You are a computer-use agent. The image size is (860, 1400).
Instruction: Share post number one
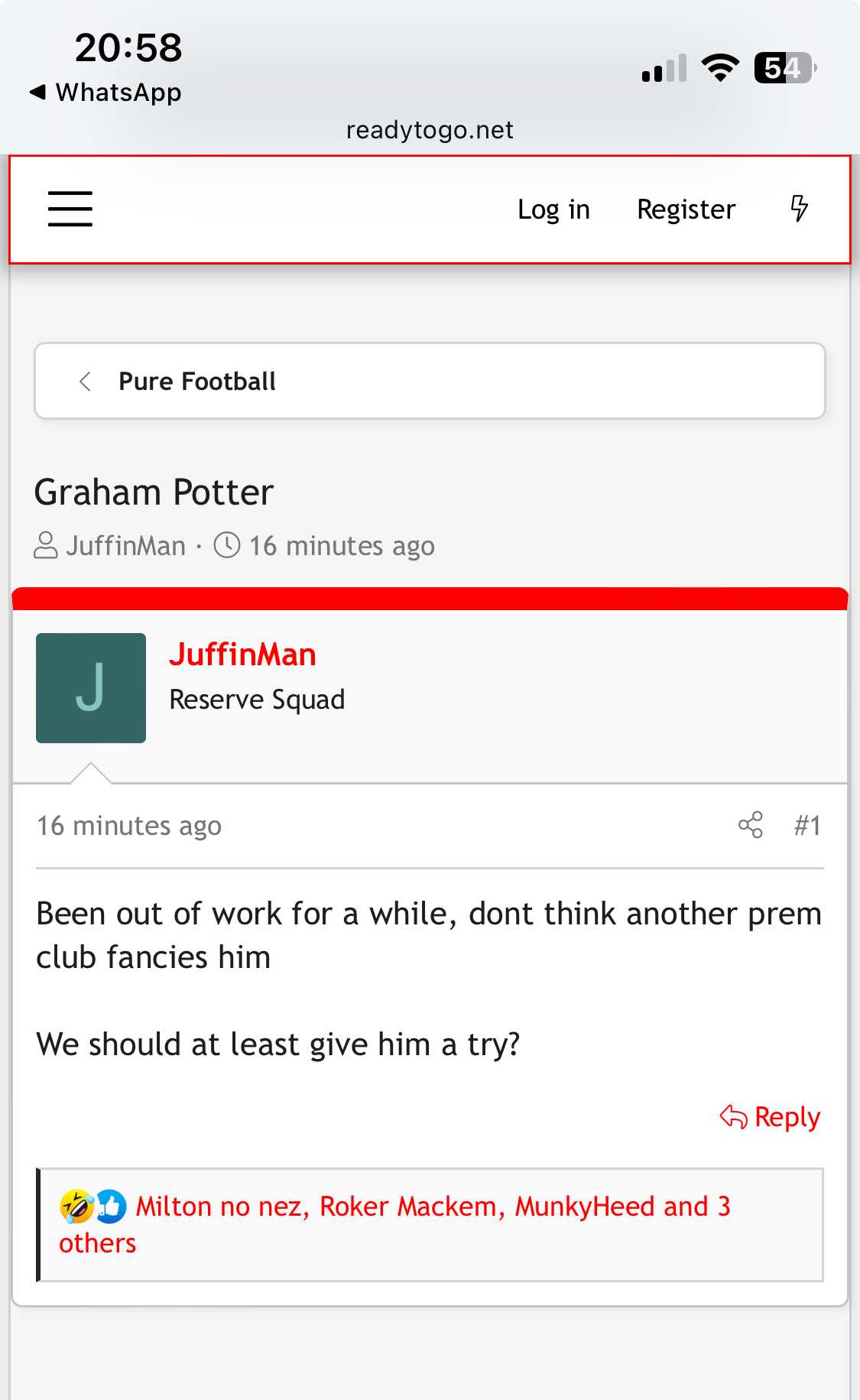[x=751, y=825]
